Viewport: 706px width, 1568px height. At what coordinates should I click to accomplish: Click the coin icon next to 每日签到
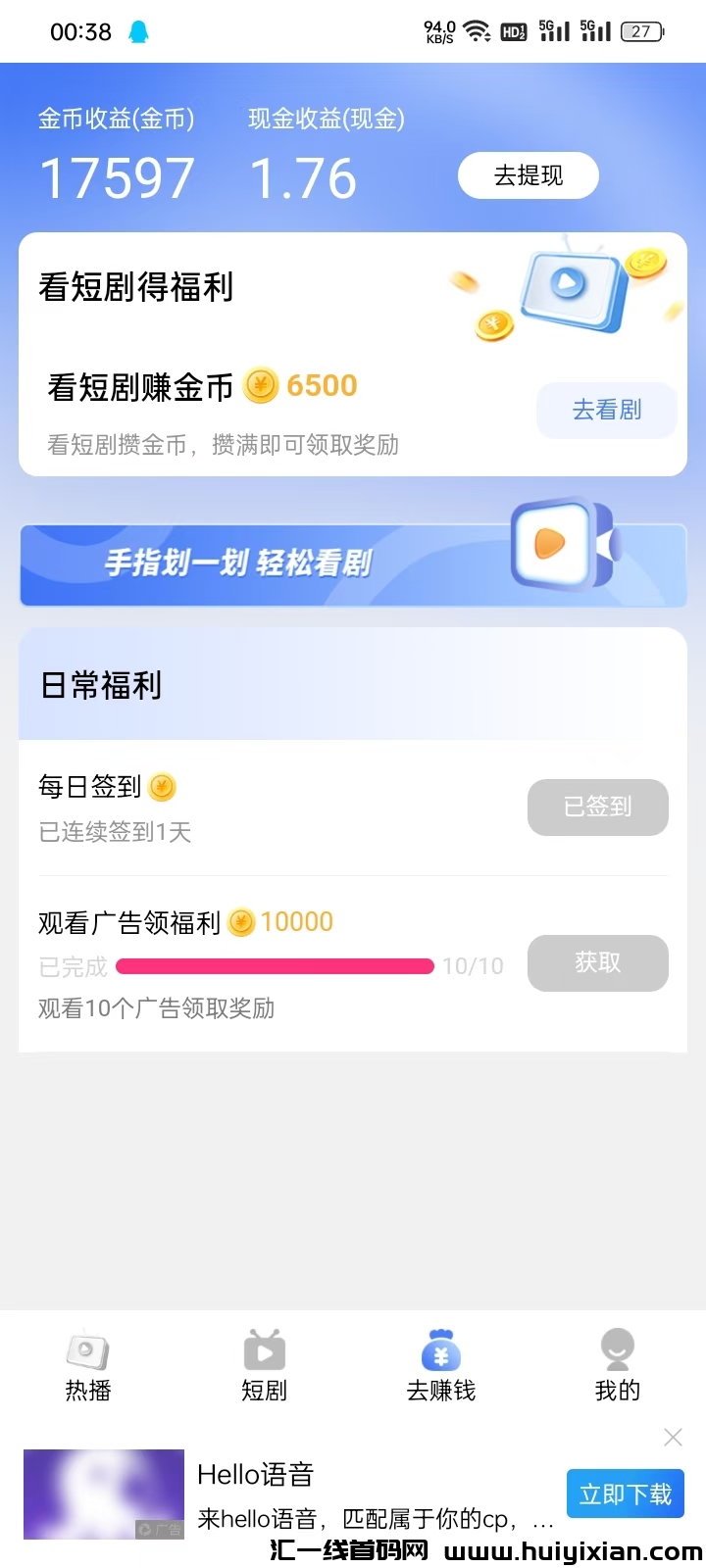tap(162, 787)
